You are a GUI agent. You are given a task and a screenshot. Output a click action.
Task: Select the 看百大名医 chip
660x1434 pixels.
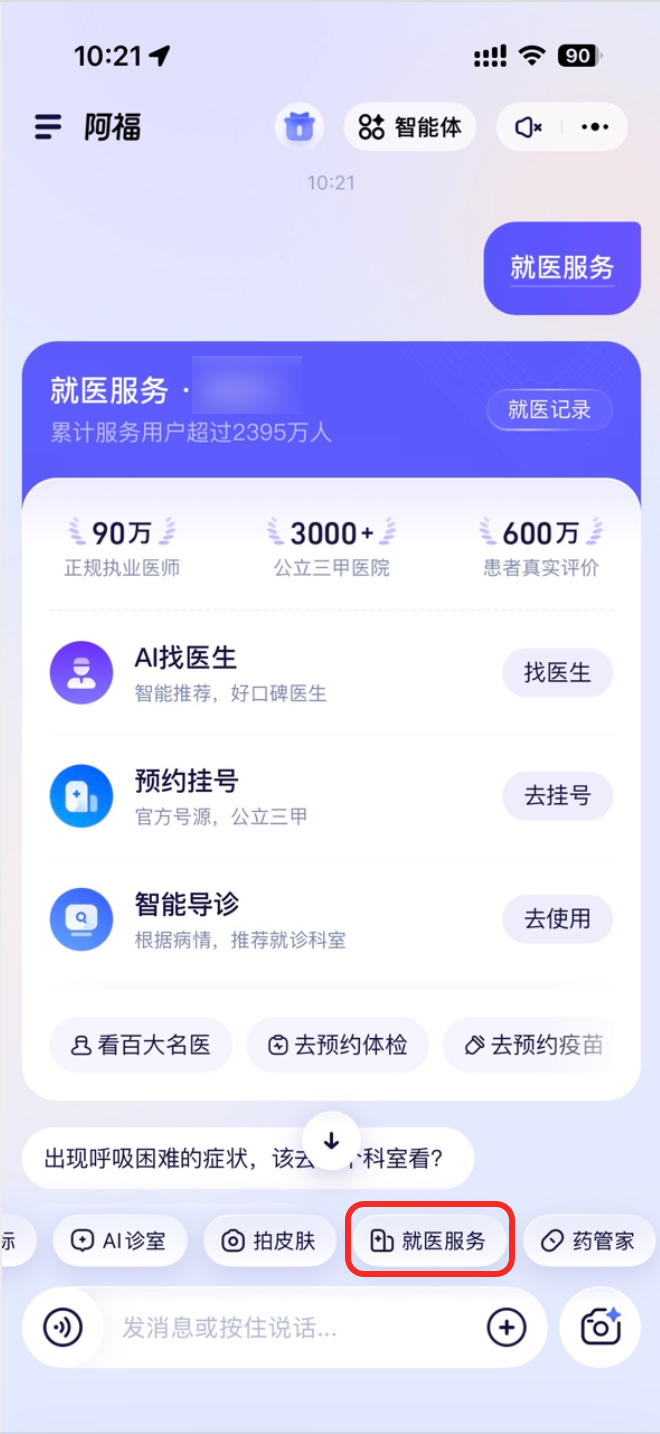141,1045
